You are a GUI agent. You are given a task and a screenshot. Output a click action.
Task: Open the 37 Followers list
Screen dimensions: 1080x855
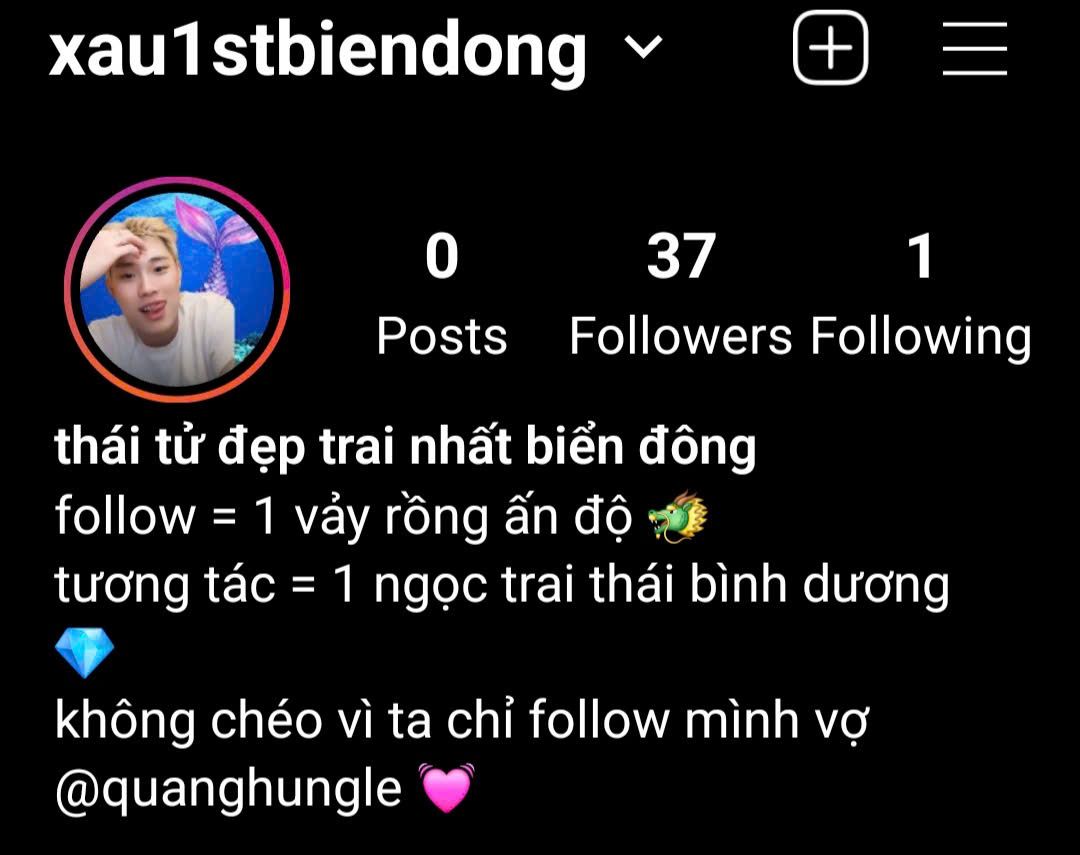click(680, 296)
